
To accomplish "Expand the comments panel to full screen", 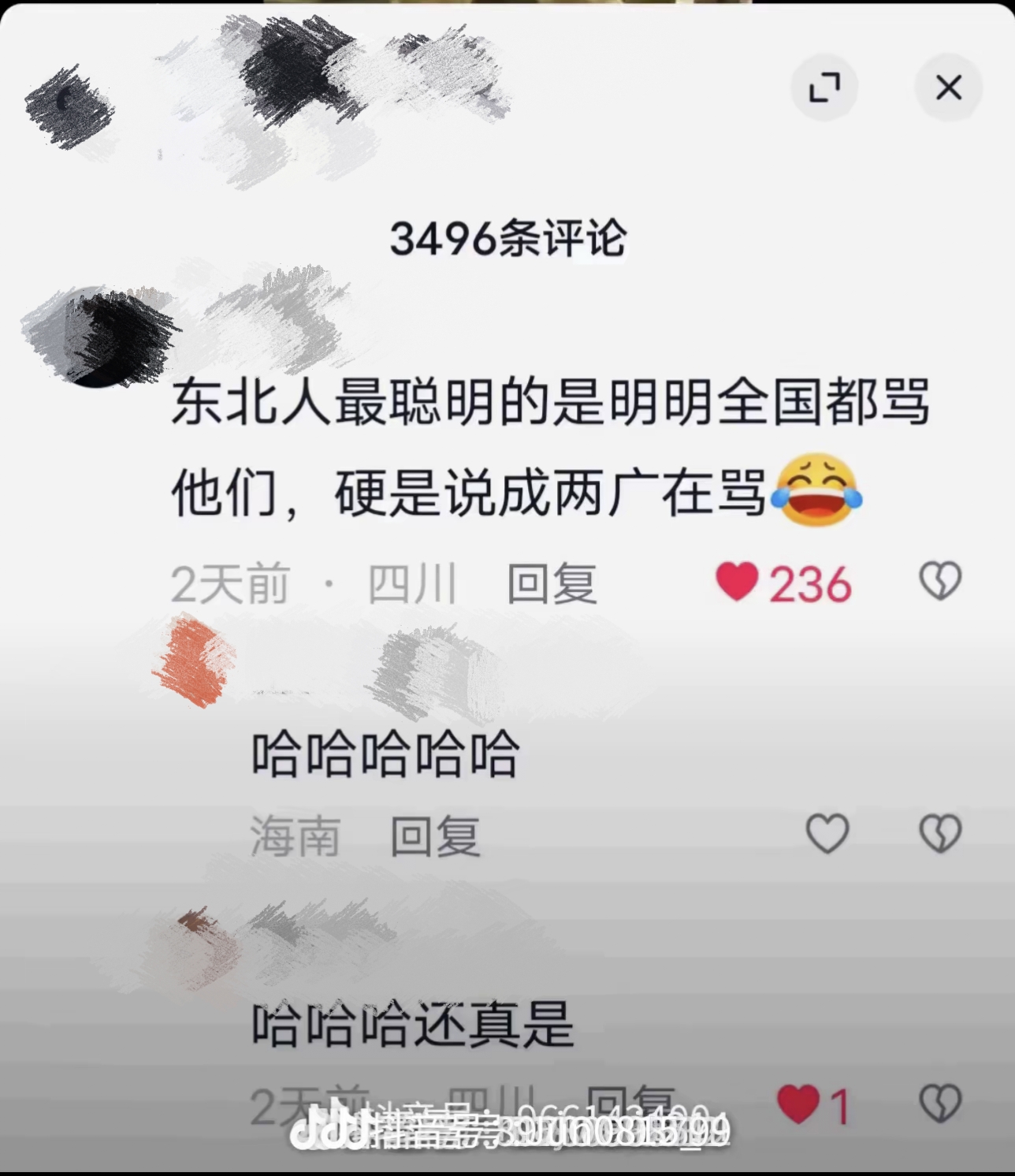I will click(824, 87).
